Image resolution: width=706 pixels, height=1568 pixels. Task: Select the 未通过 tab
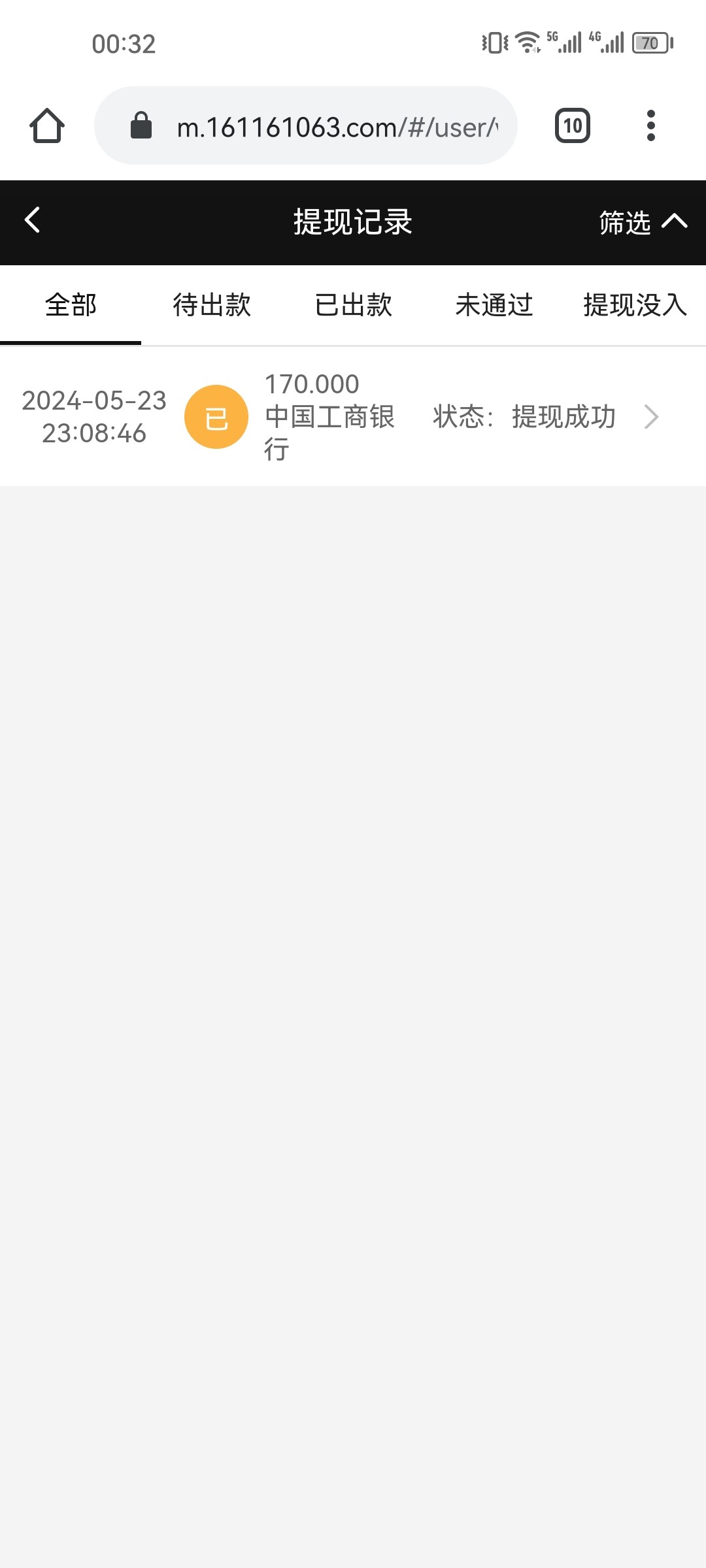494,305
